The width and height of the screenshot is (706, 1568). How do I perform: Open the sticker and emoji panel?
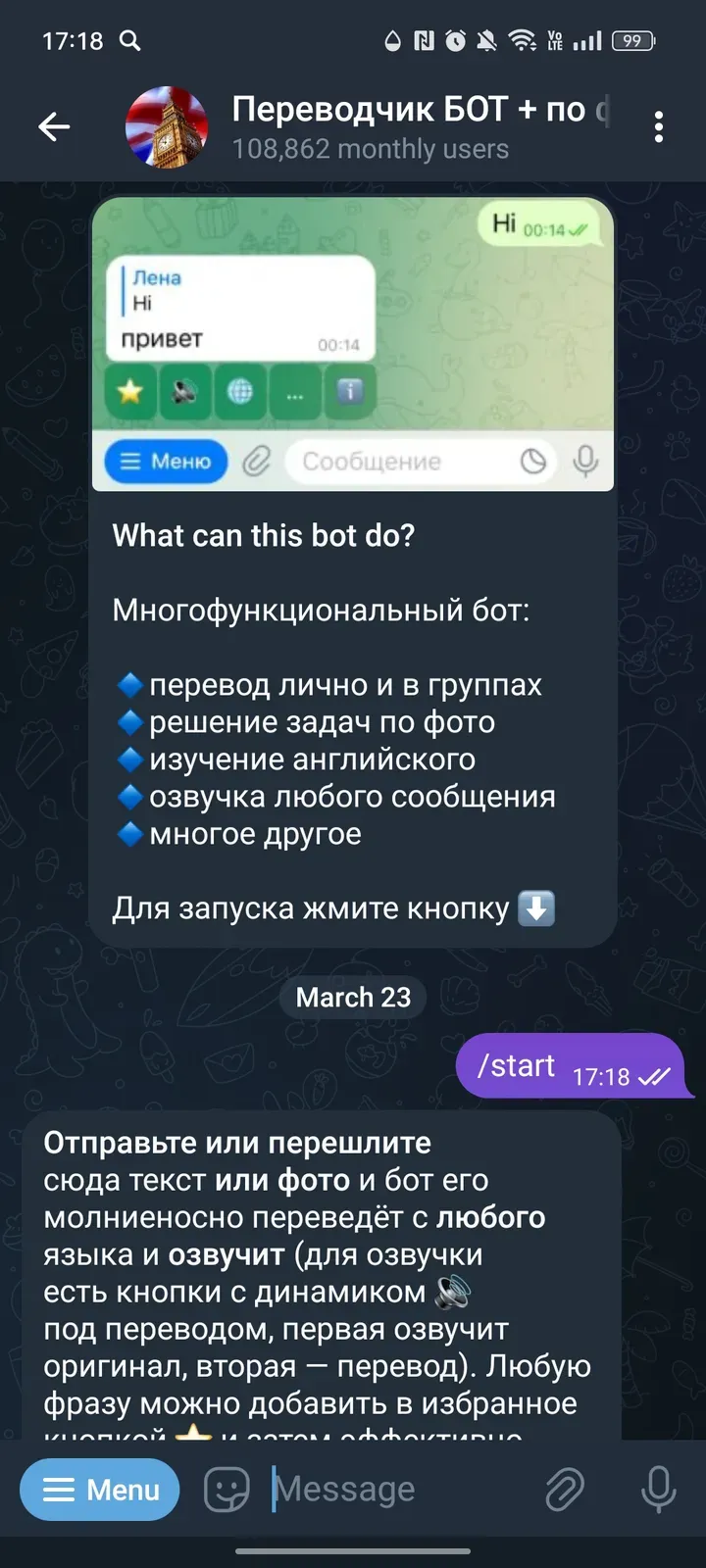tap(227, 1490)
